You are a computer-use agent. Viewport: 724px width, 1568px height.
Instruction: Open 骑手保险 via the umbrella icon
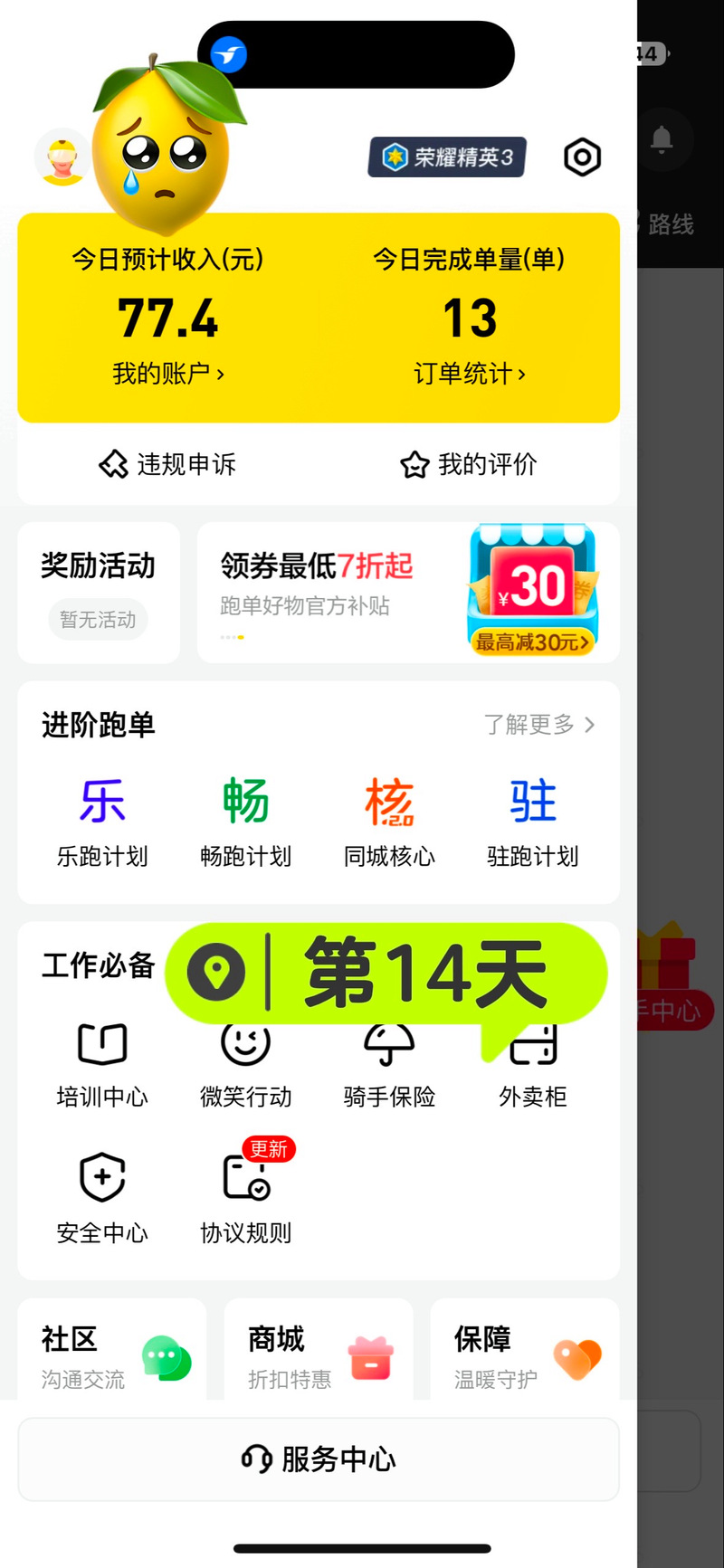[x=388, y=1043]
